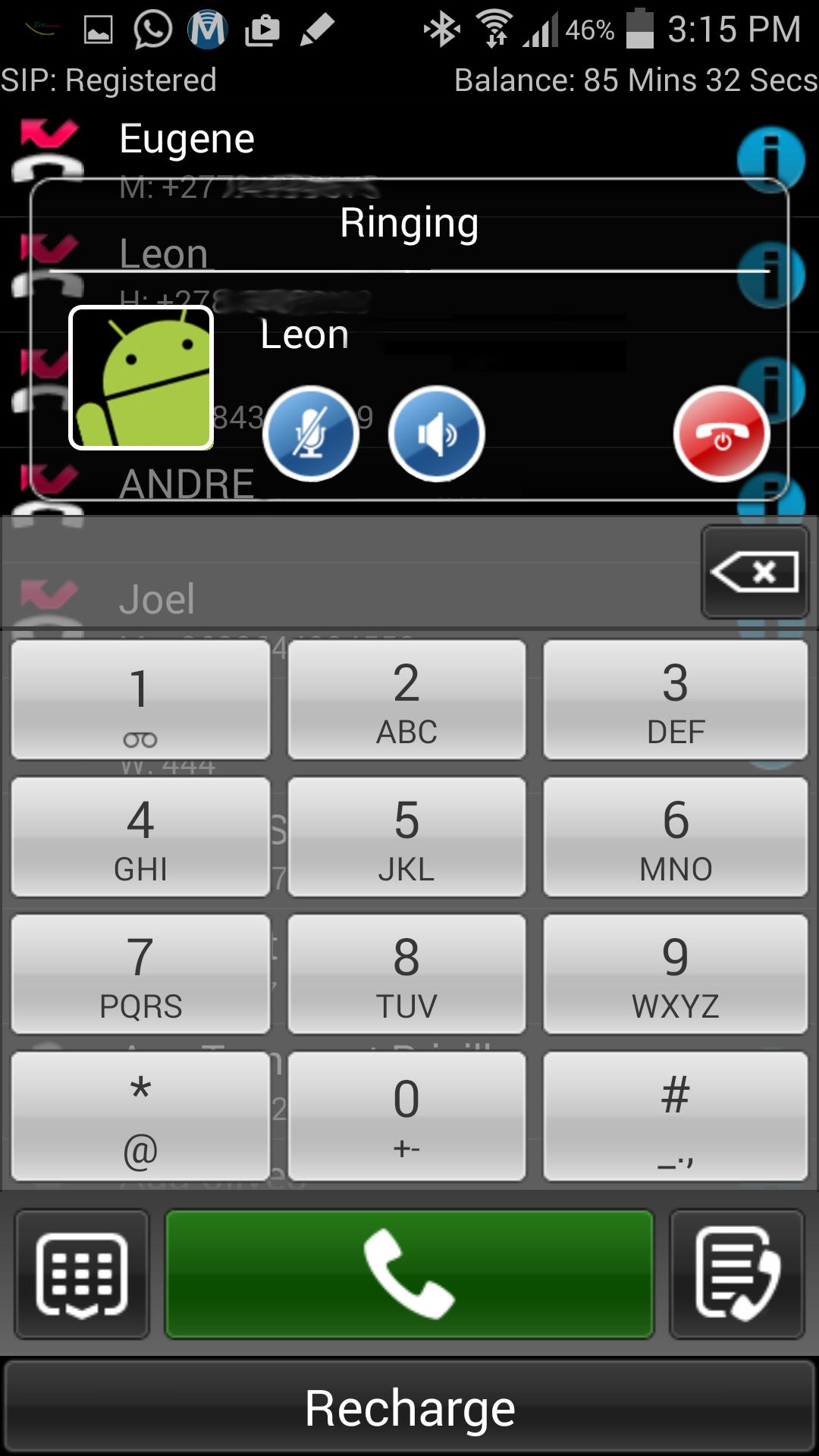Recharge the call balance
819x1456 pixels.
409,1408
